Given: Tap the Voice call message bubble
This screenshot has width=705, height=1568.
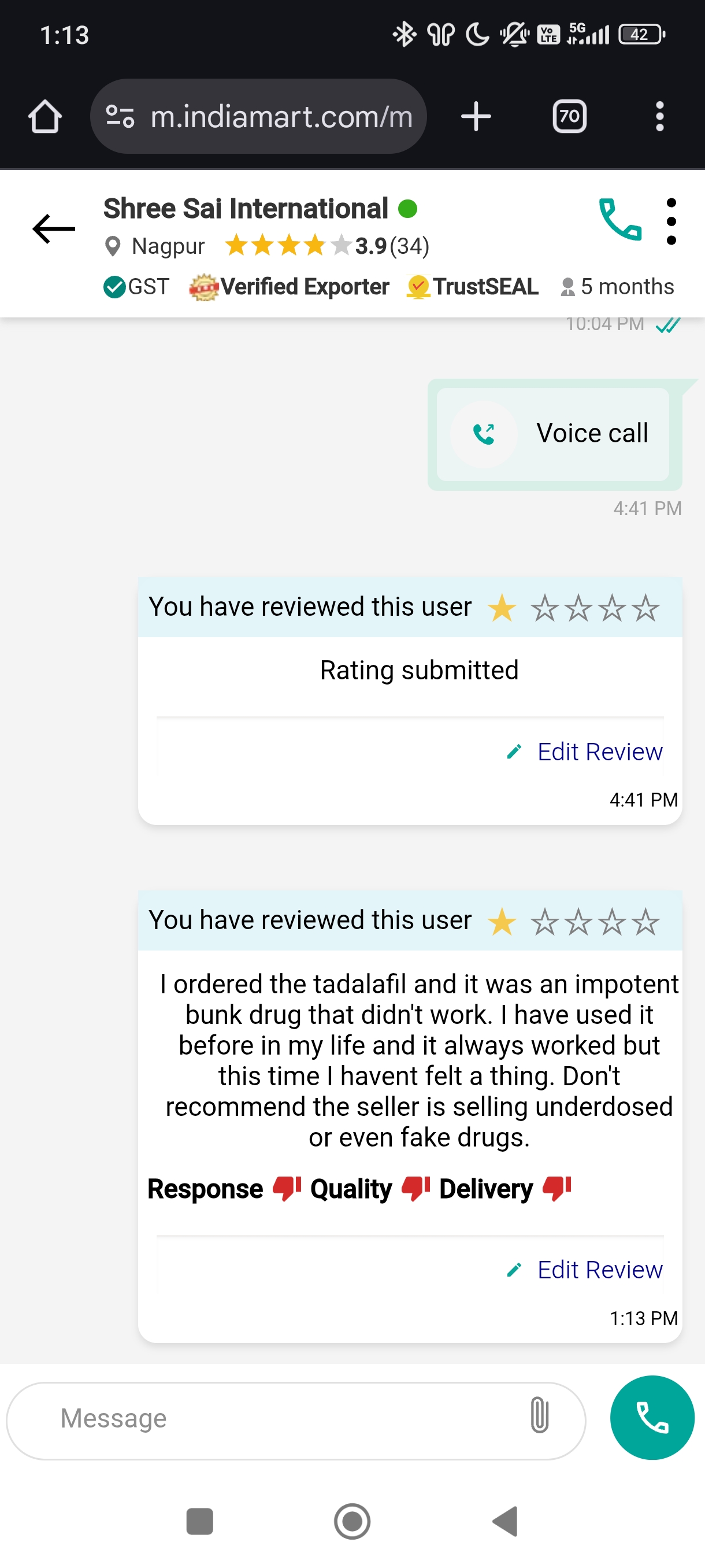Looking at the screenshot, I should coord(554,434).
